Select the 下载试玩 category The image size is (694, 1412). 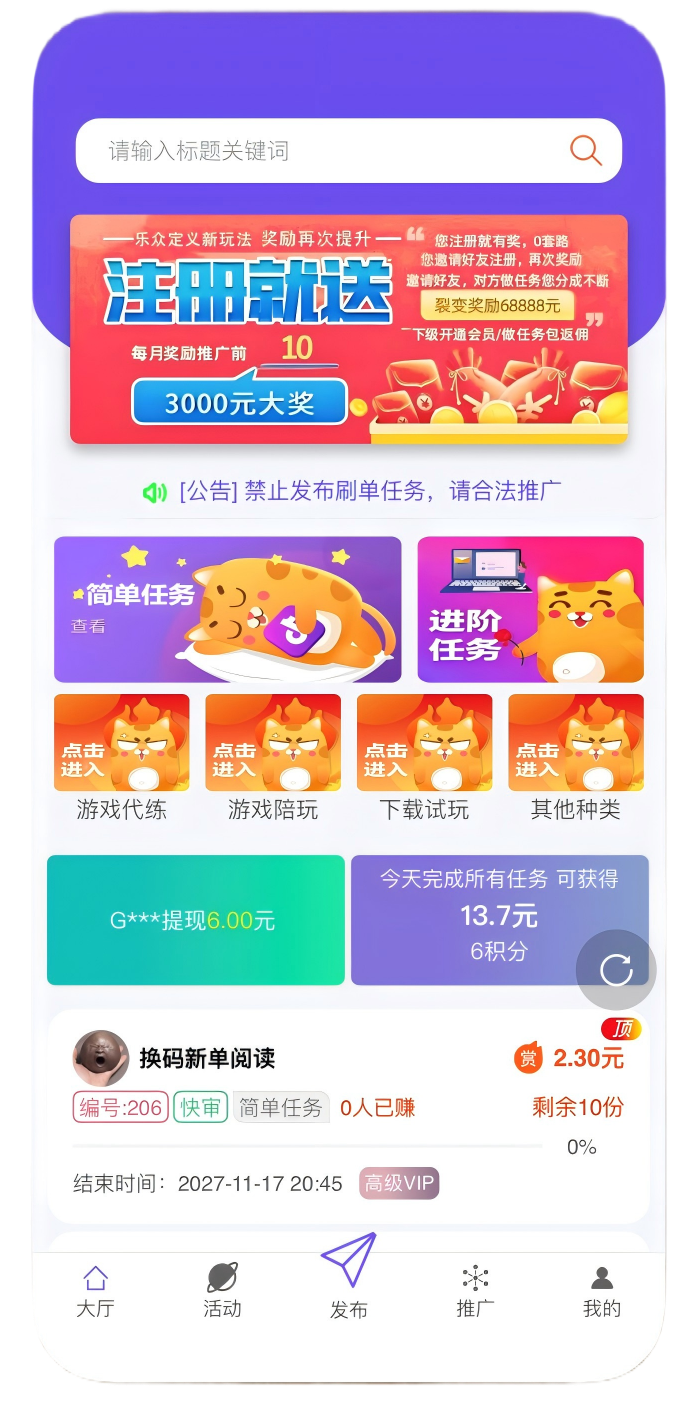(424, 757)
